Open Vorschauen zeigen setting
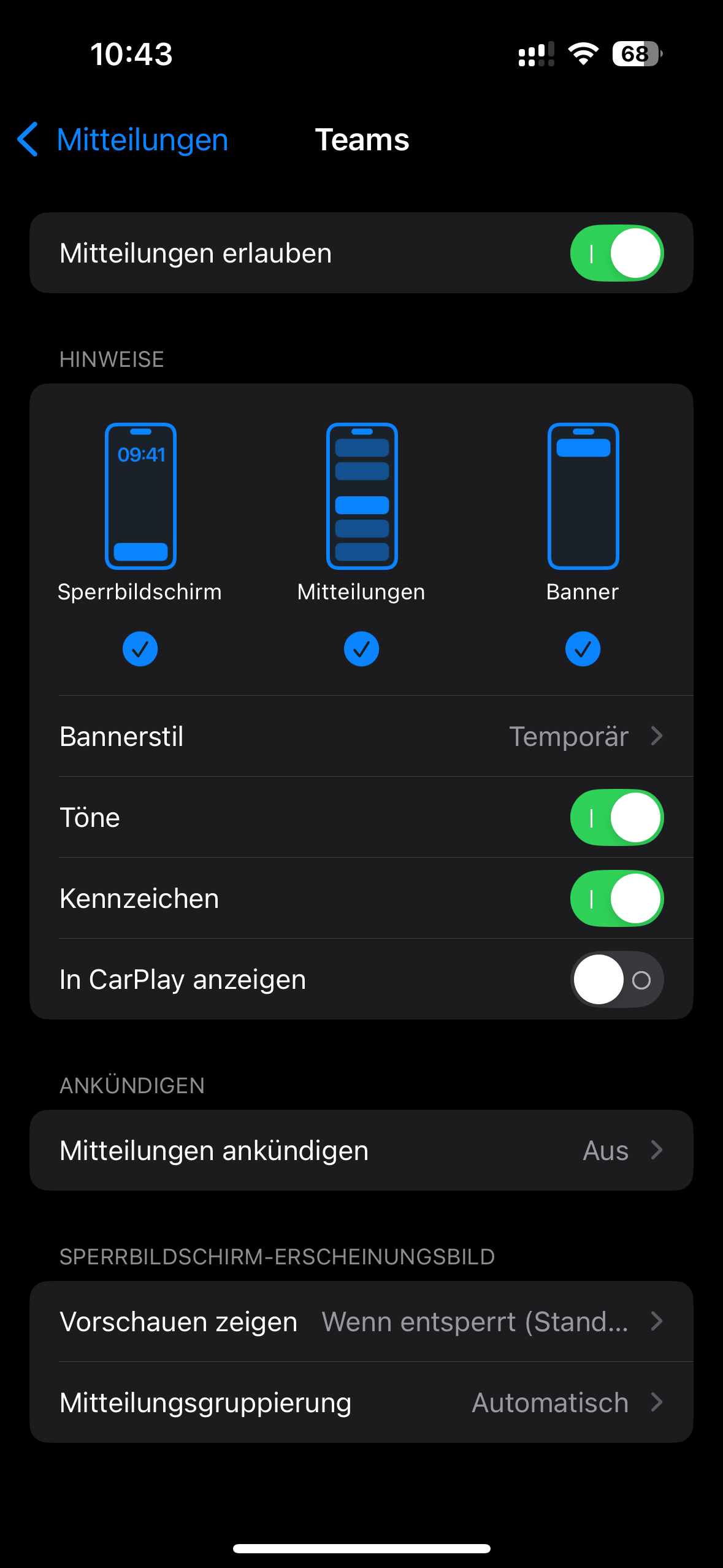723x1568 pixels. pos(361,1321)
